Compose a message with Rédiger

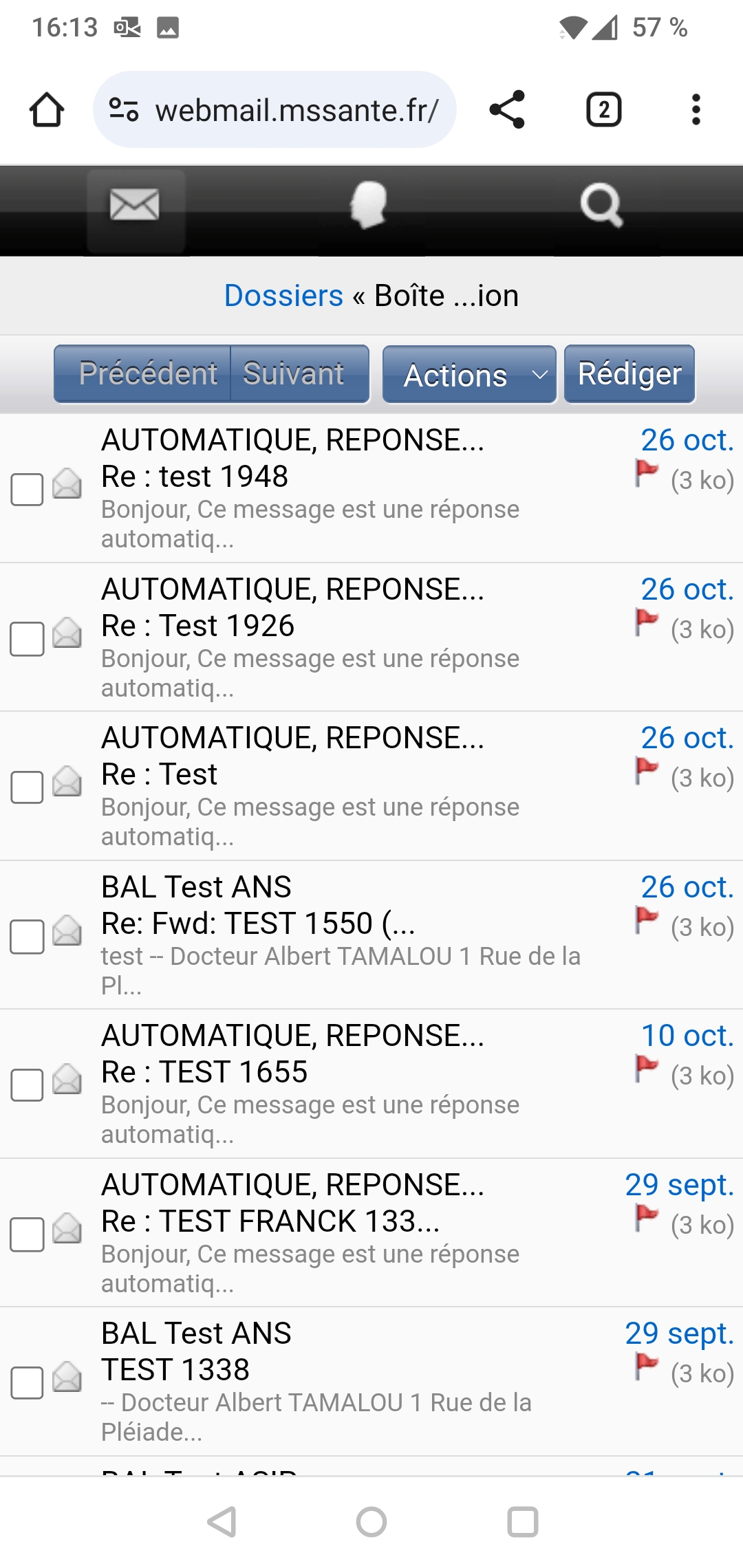(x=629, y=373)
